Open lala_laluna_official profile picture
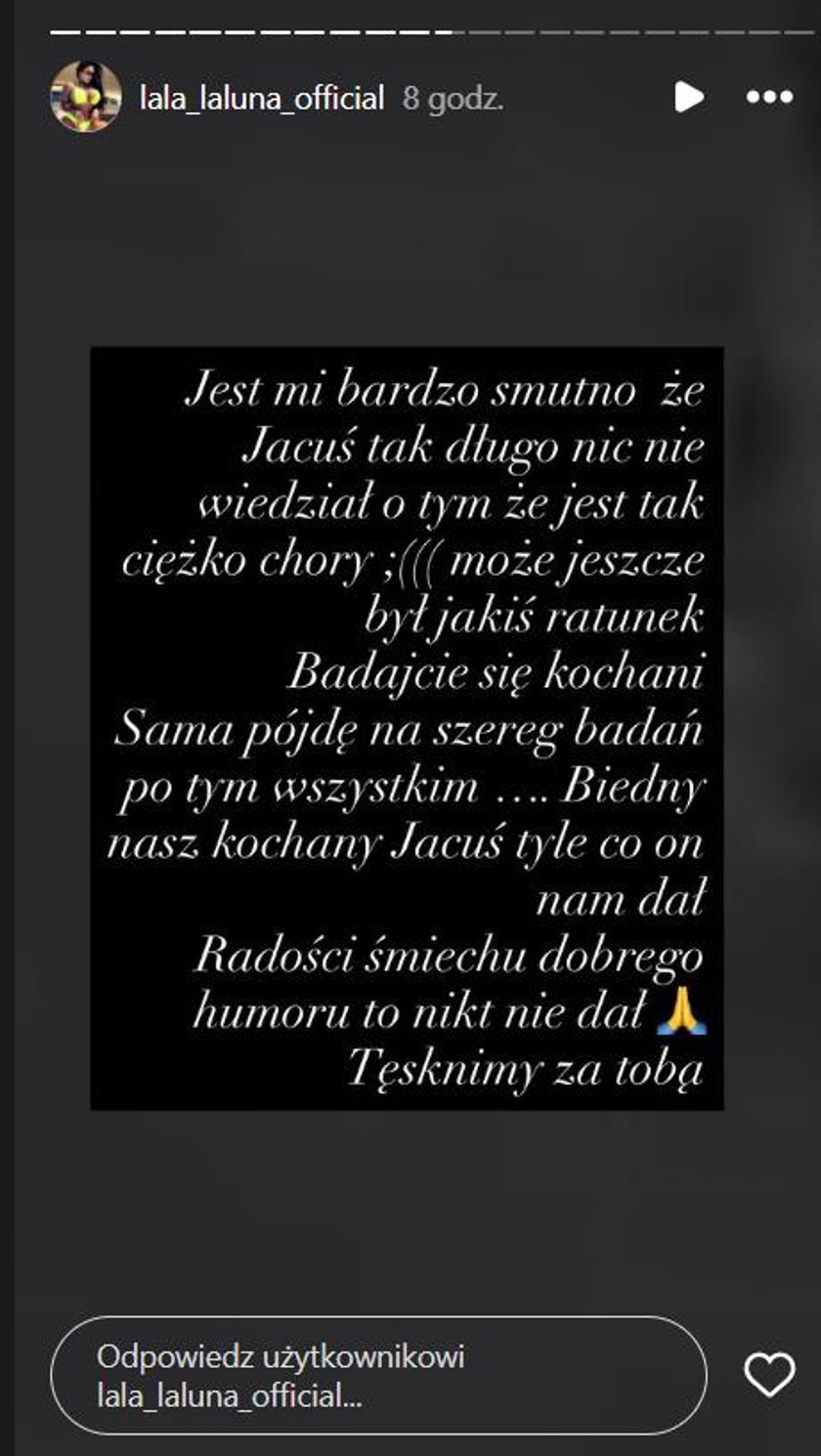821x1456 pixels. click(x=86, y=97)
